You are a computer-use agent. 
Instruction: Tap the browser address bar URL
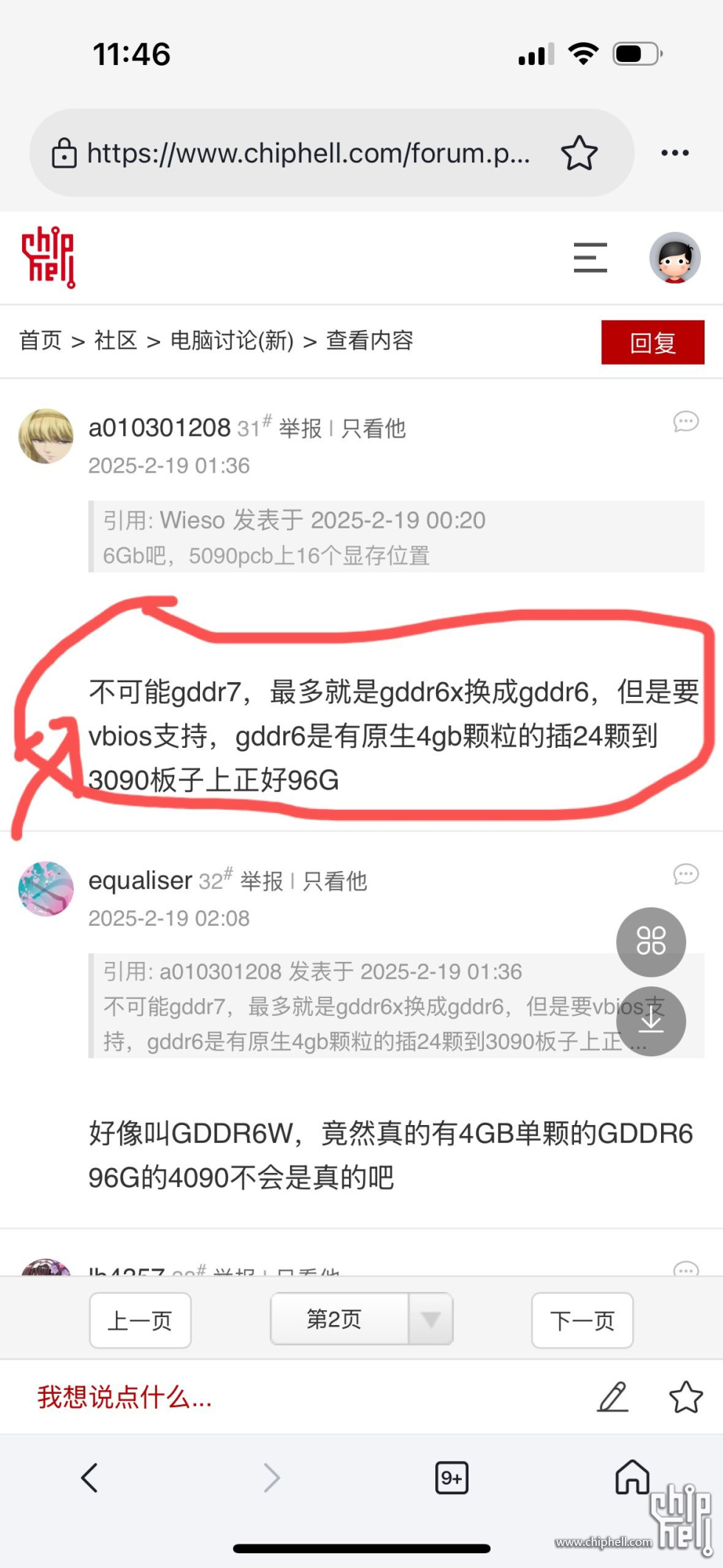pyautogui.click(x=308, y=154)
